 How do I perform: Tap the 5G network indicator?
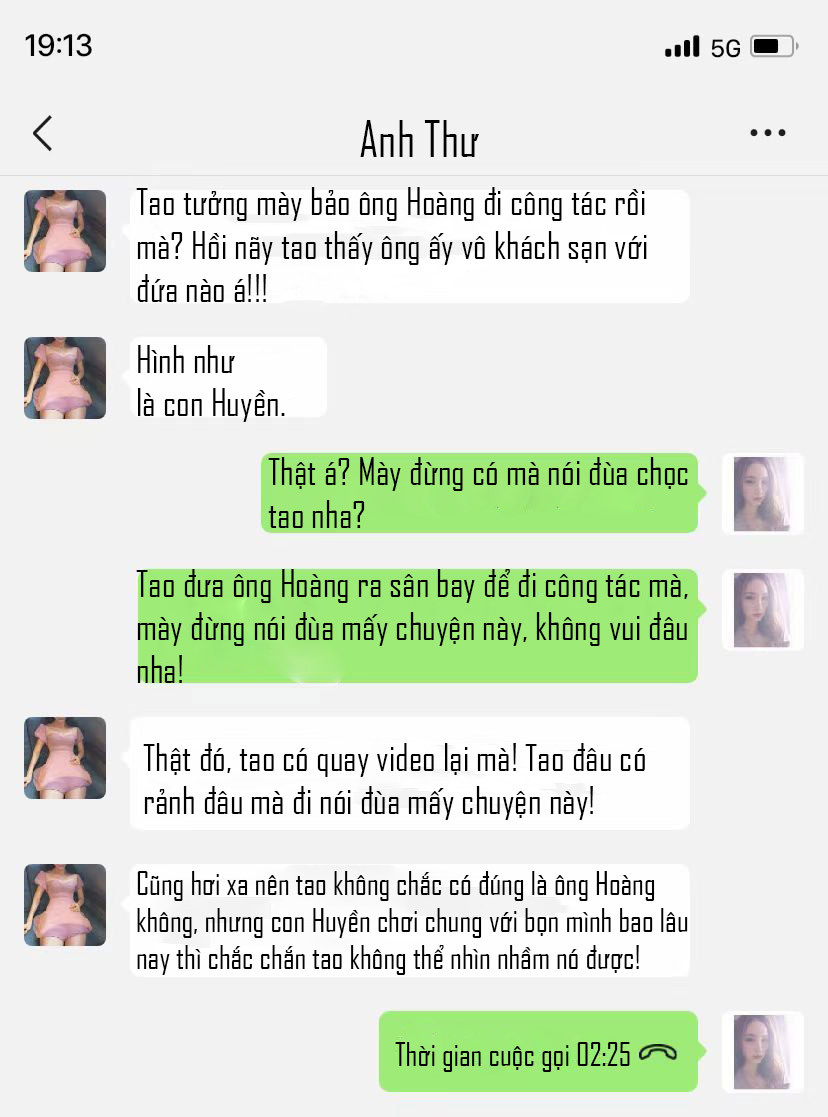coord(724,45)
